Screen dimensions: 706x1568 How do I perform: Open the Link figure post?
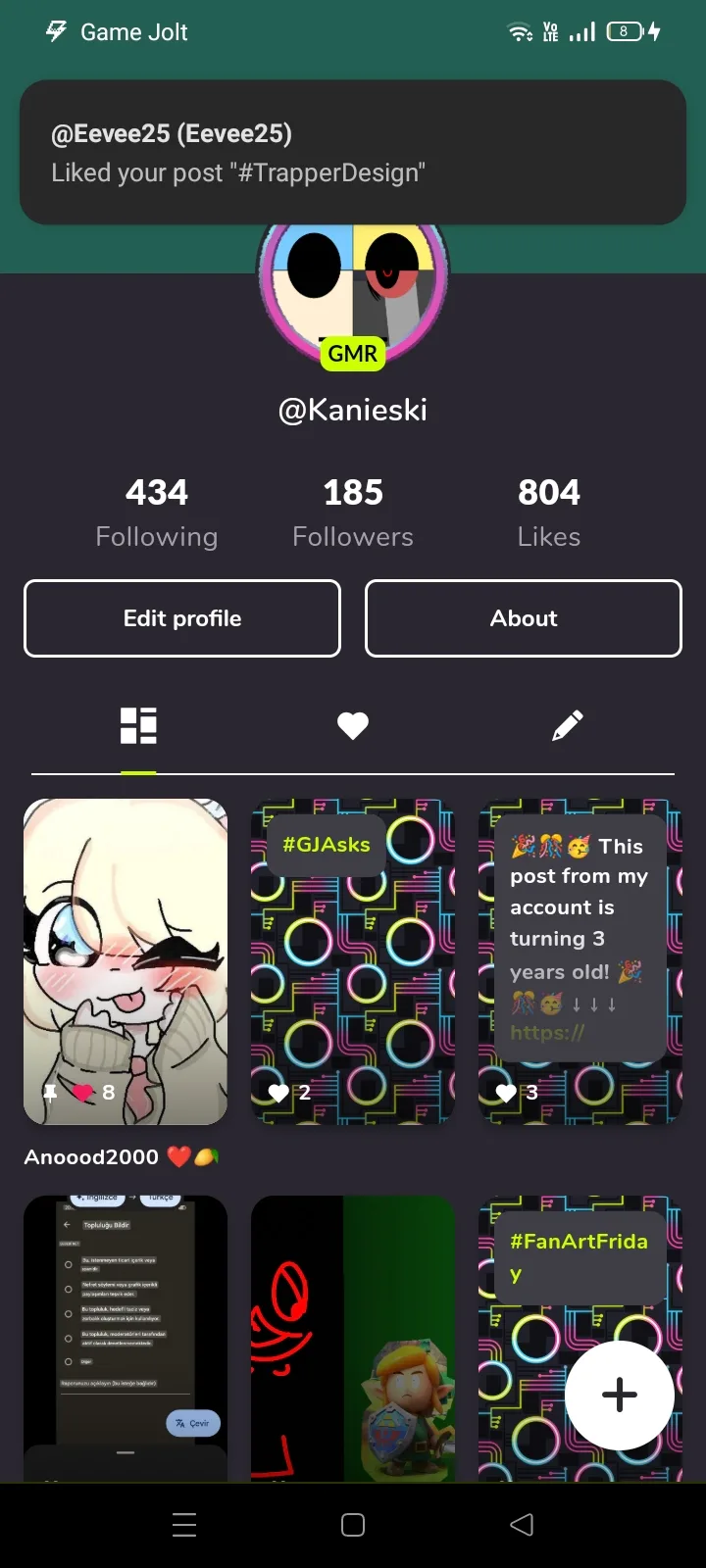353,1339
